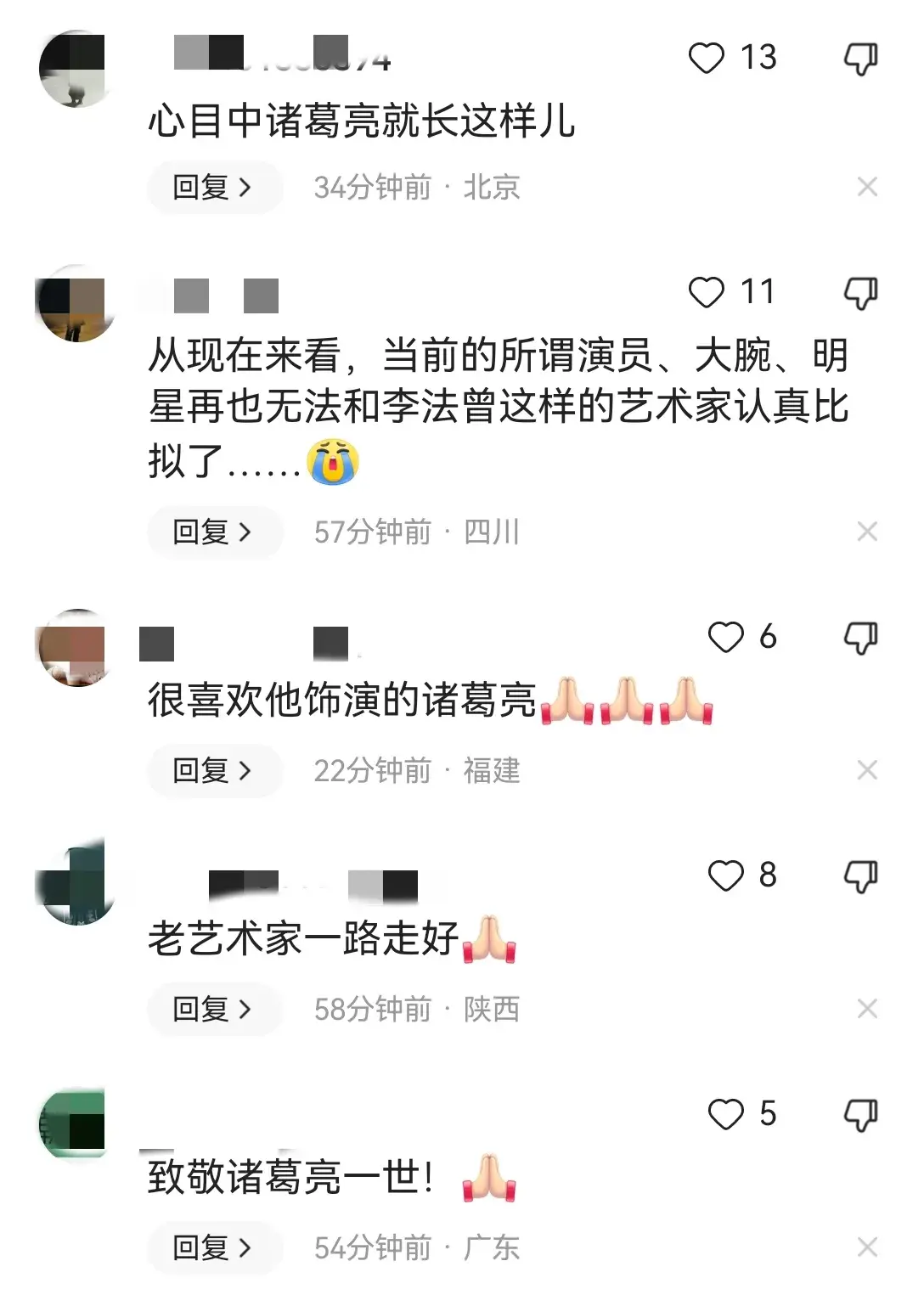Dislike the comment from 广东
Screen dimensions: 924x1306
860,1115
